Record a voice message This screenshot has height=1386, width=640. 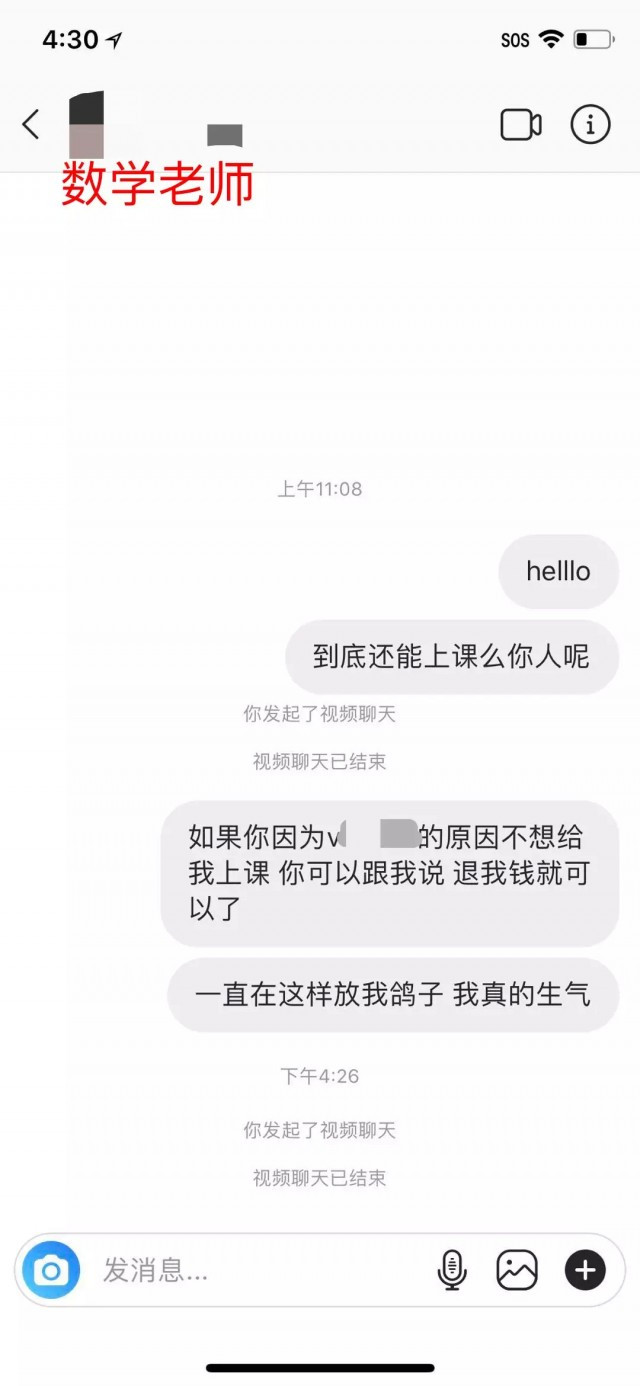click(452, 1270)
